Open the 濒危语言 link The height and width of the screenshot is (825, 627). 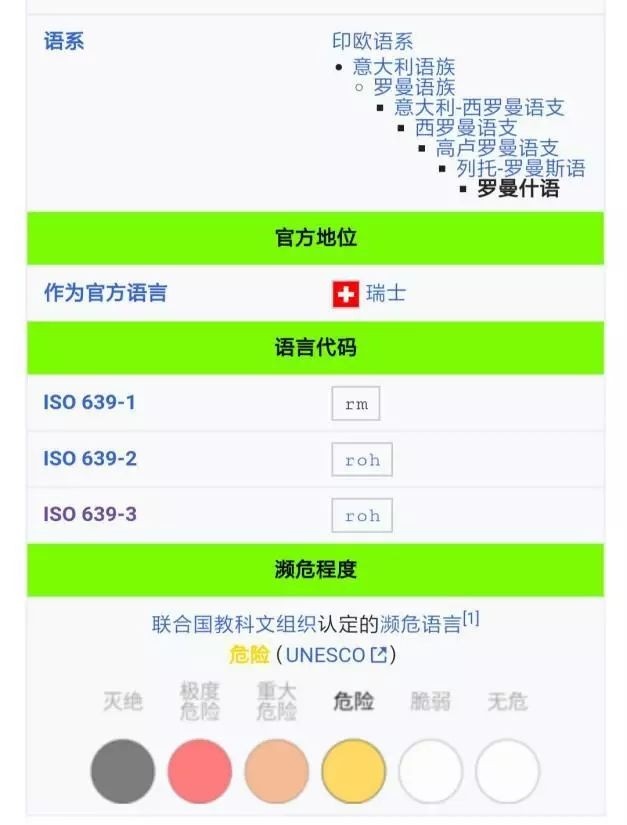(x=420, y=625)
